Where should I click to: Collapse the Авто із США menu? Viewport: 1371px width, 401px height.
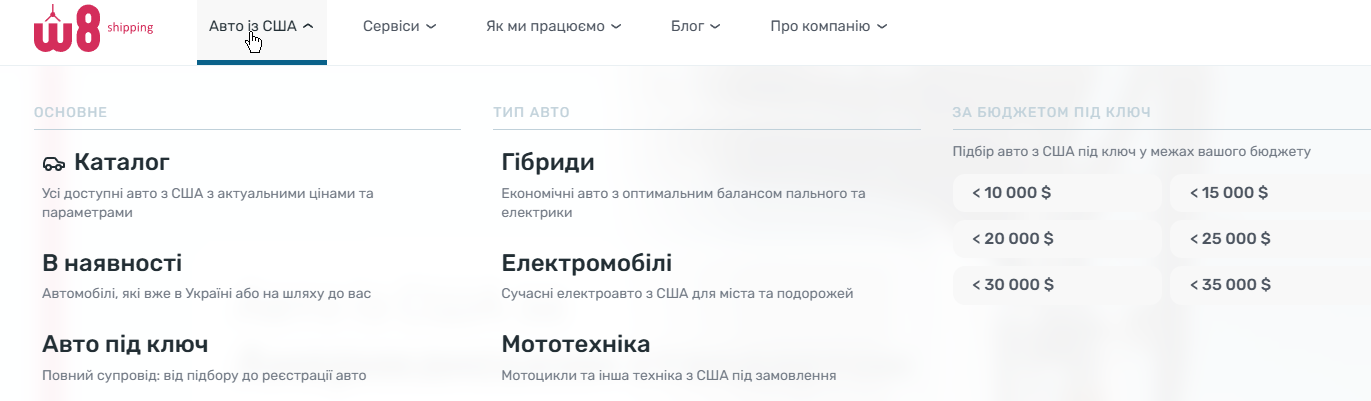point(262,27)
